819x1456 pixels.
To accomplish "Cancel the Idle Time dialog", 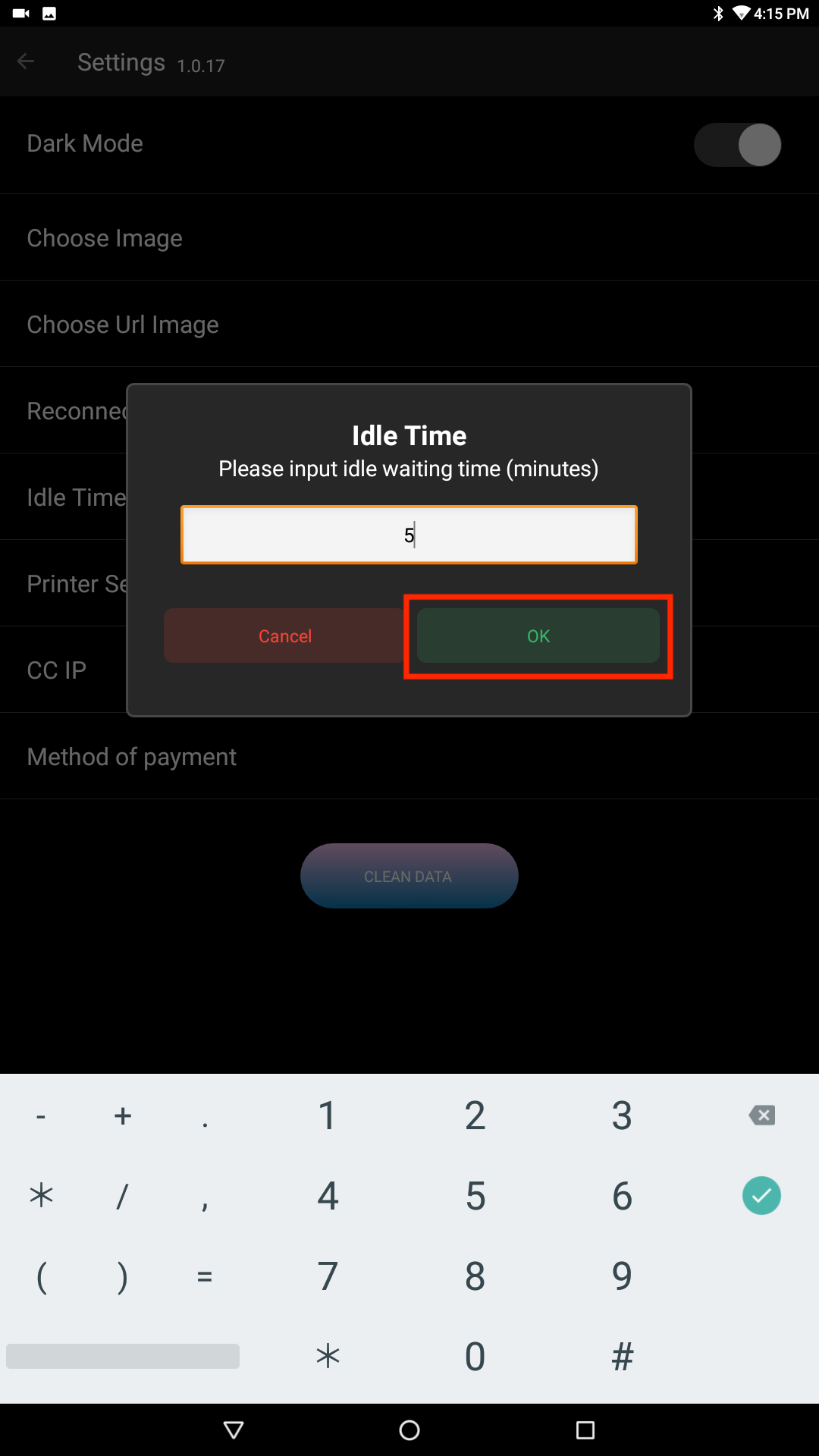I will tap(284, 635).
